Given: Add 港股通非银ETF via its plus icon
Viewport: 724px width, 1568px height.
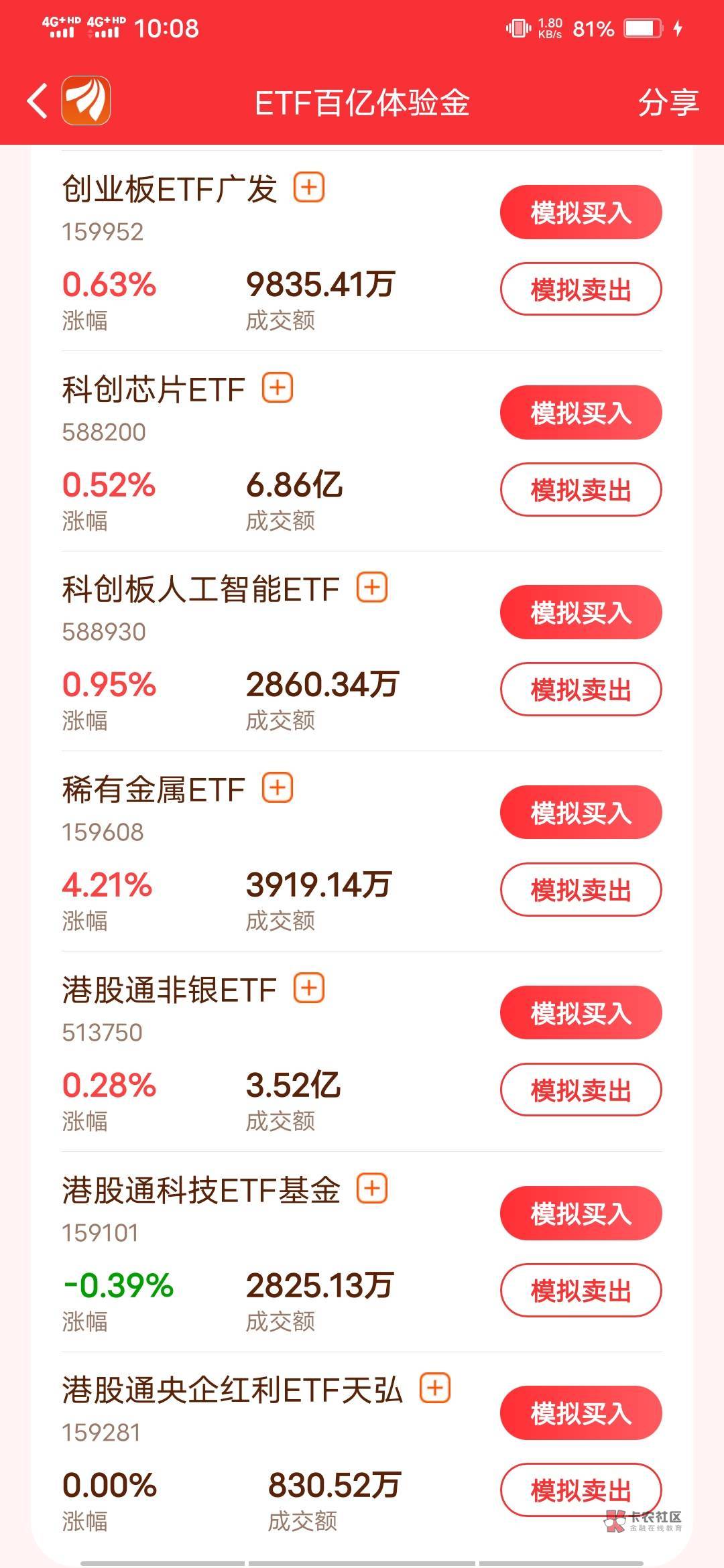Looking at the screenshot, I should [309, 988].
